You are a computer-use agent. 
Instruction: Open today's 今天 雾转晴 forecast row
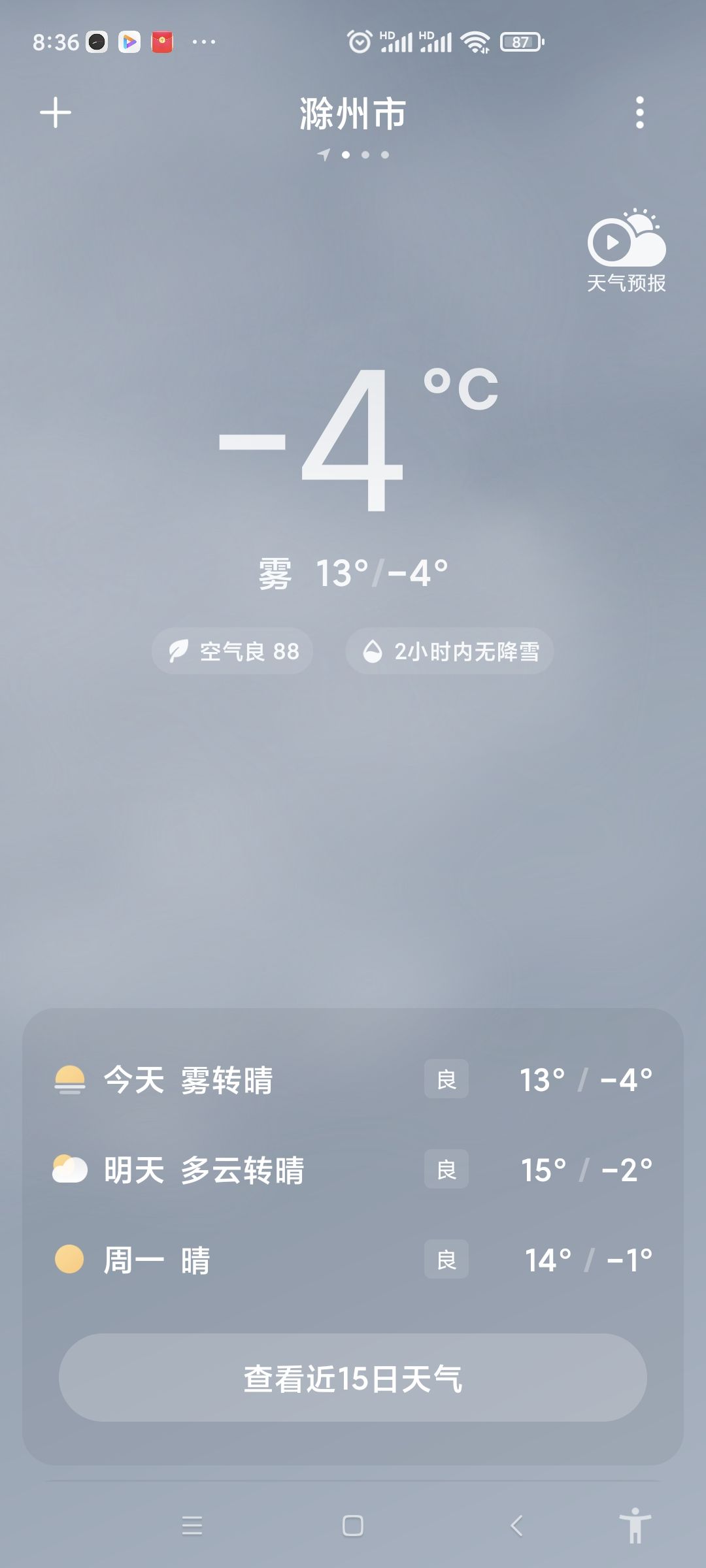click(x=353, y=1080)
